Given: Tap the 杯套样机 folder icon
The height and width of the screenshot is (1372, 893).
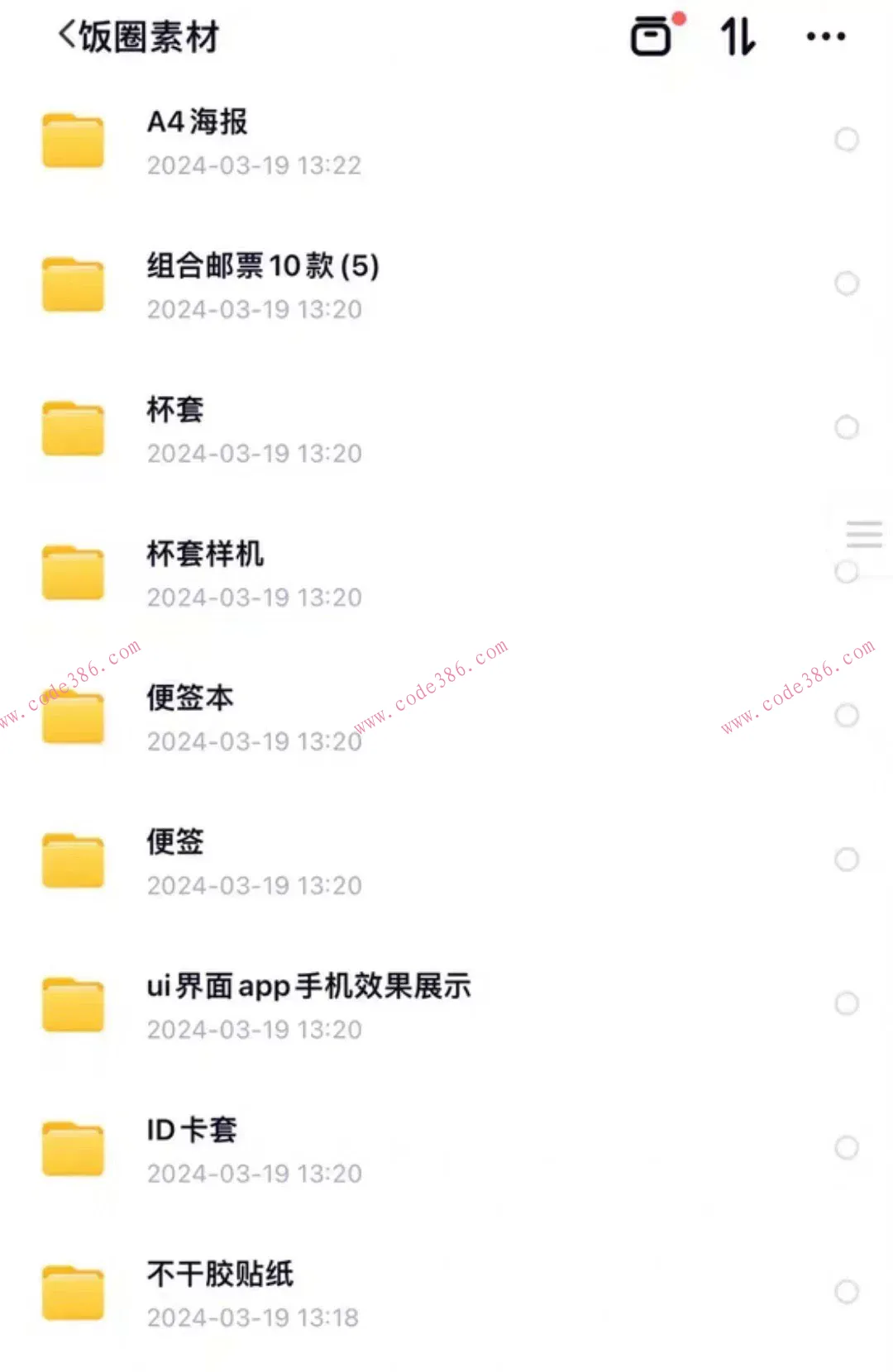Looking at the screenshot, I should 73,573.
